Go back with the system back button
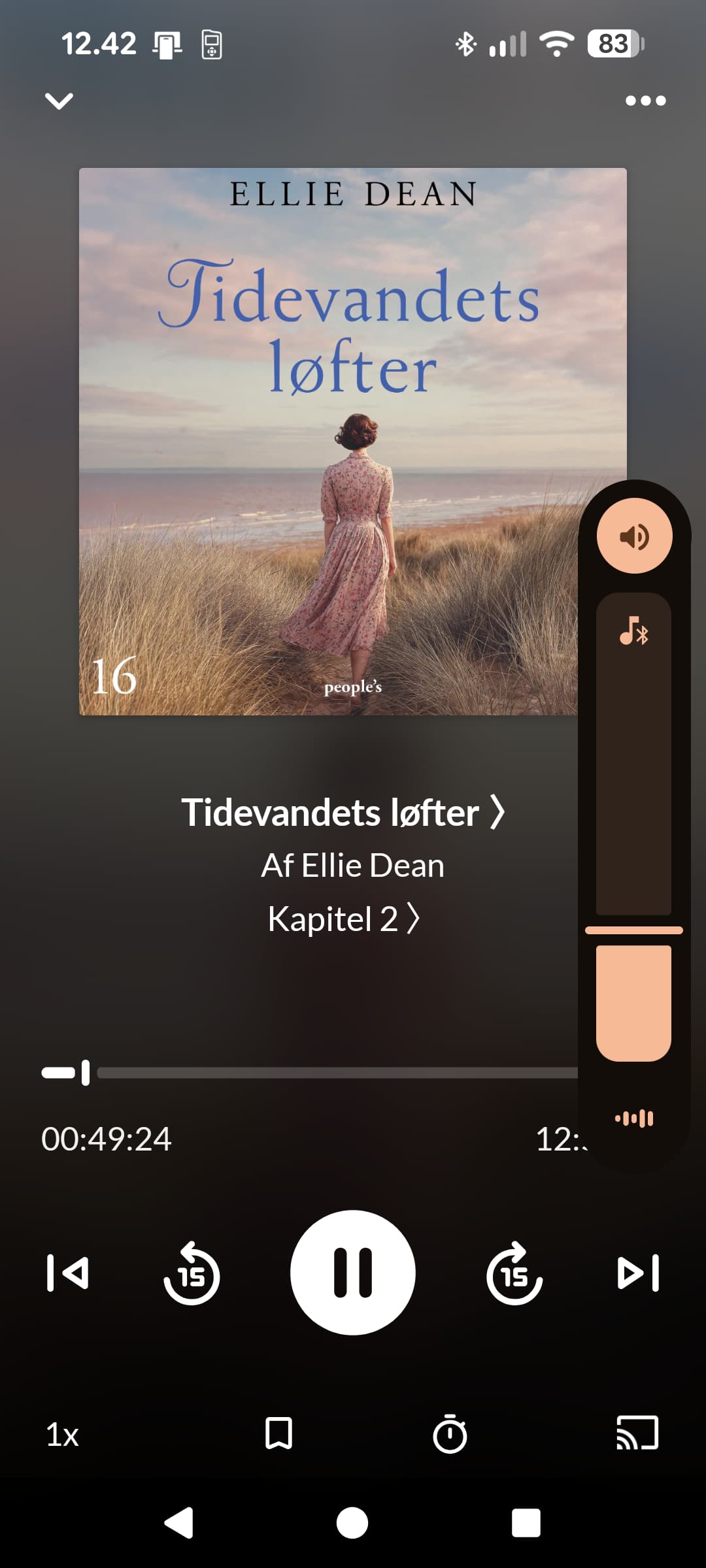Screen dimensions: 706x1568 pos(178,1523)
